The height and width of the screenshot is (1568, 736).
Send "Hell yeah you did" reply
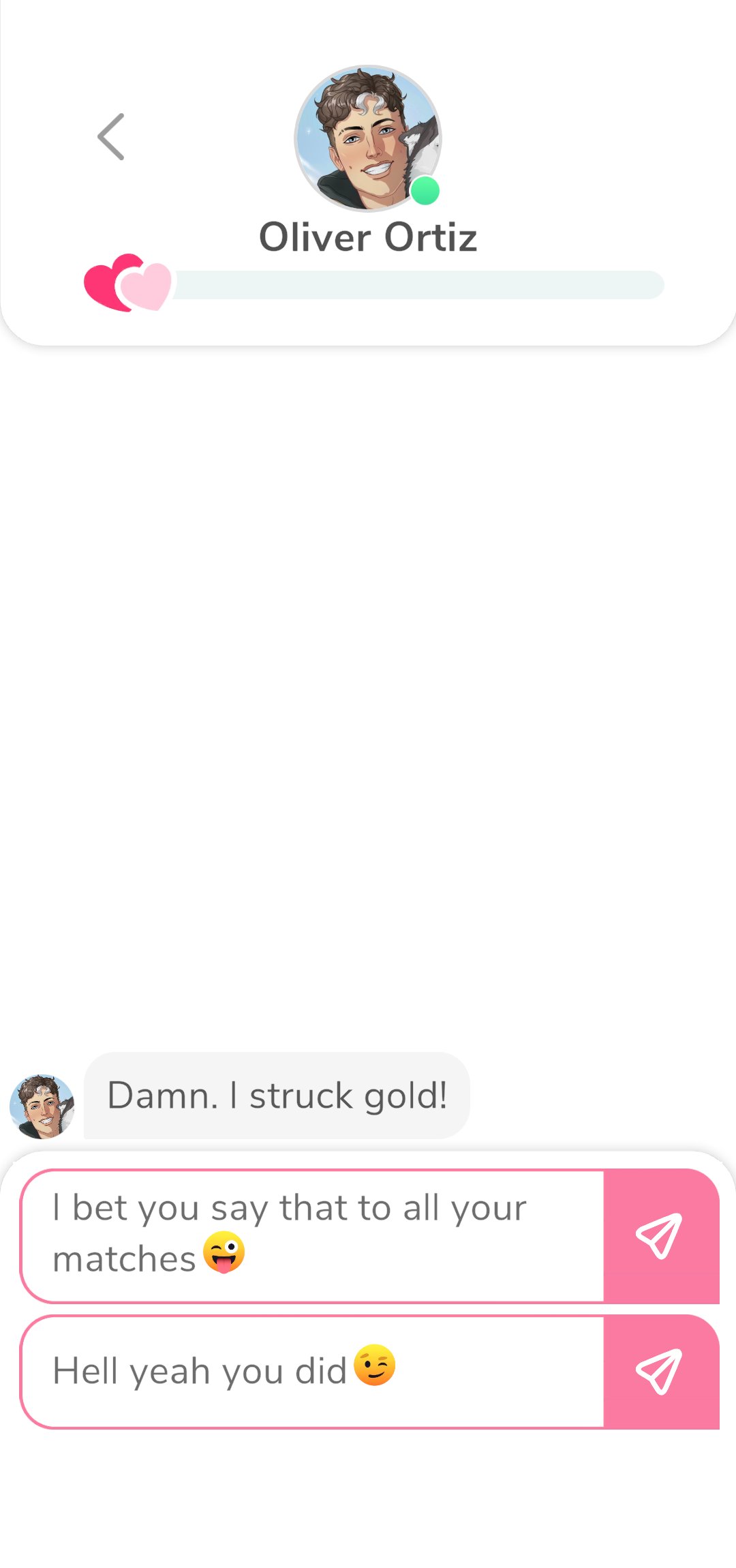pos(660,1372)
